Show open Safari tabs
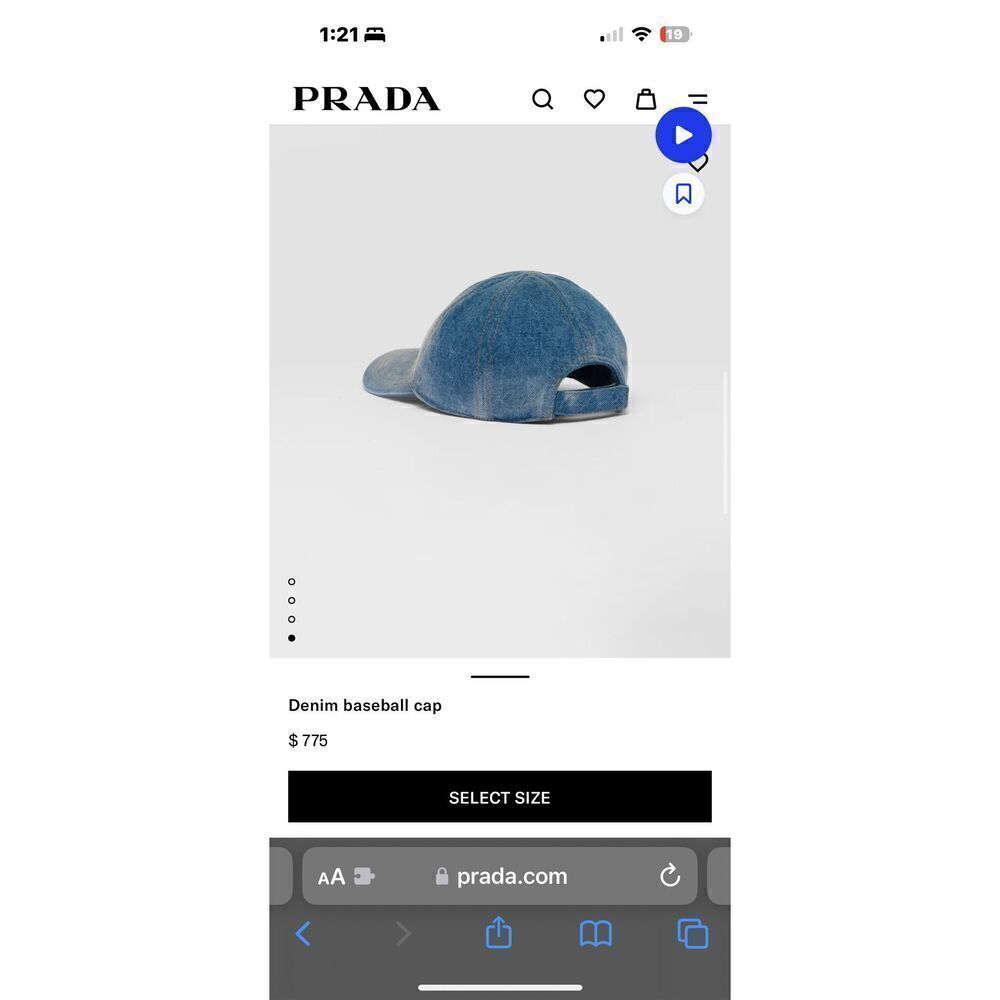The width and height of the screenshot is (1000, 1000). coord(692,934)
